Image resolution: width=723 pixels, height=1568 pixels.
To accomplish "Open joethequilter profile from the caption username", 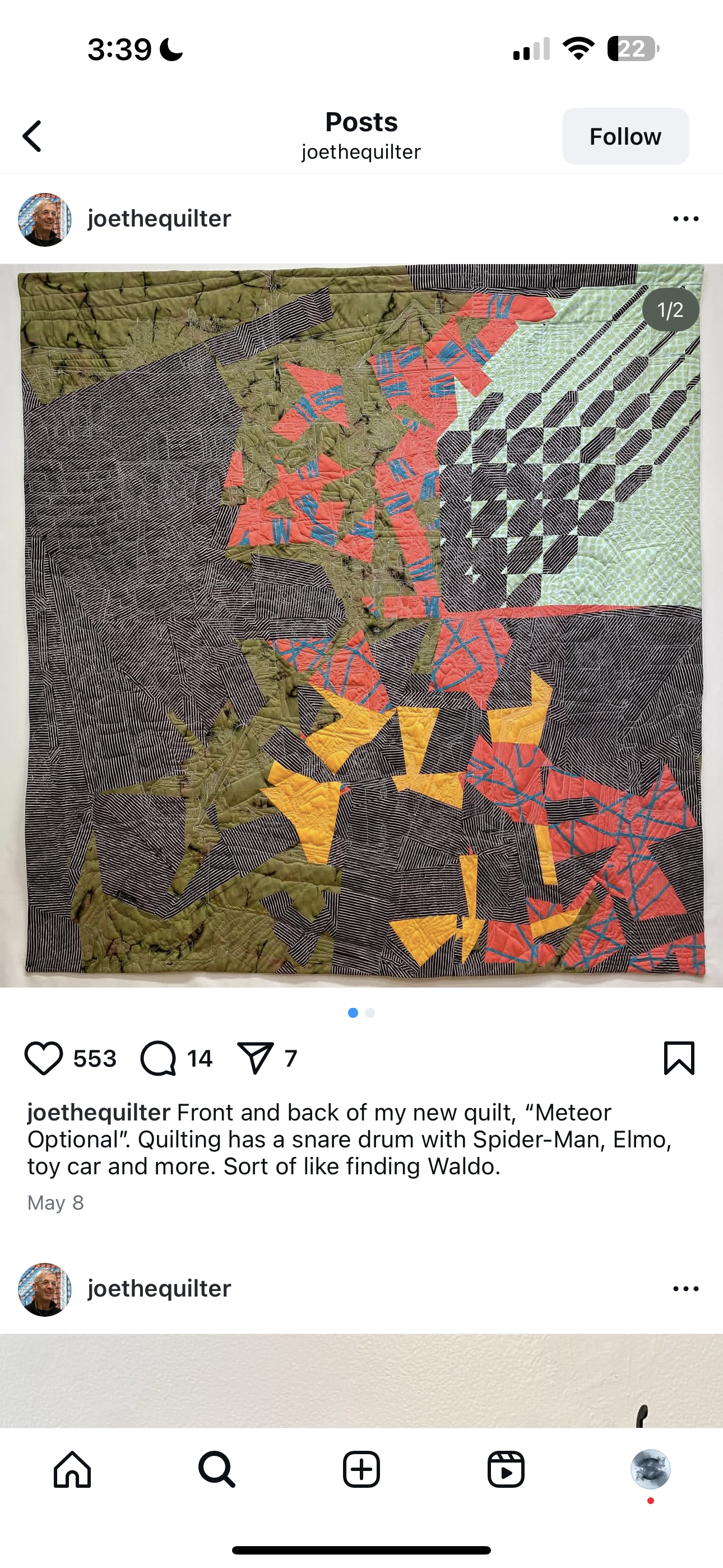I will pos(99,1112).
